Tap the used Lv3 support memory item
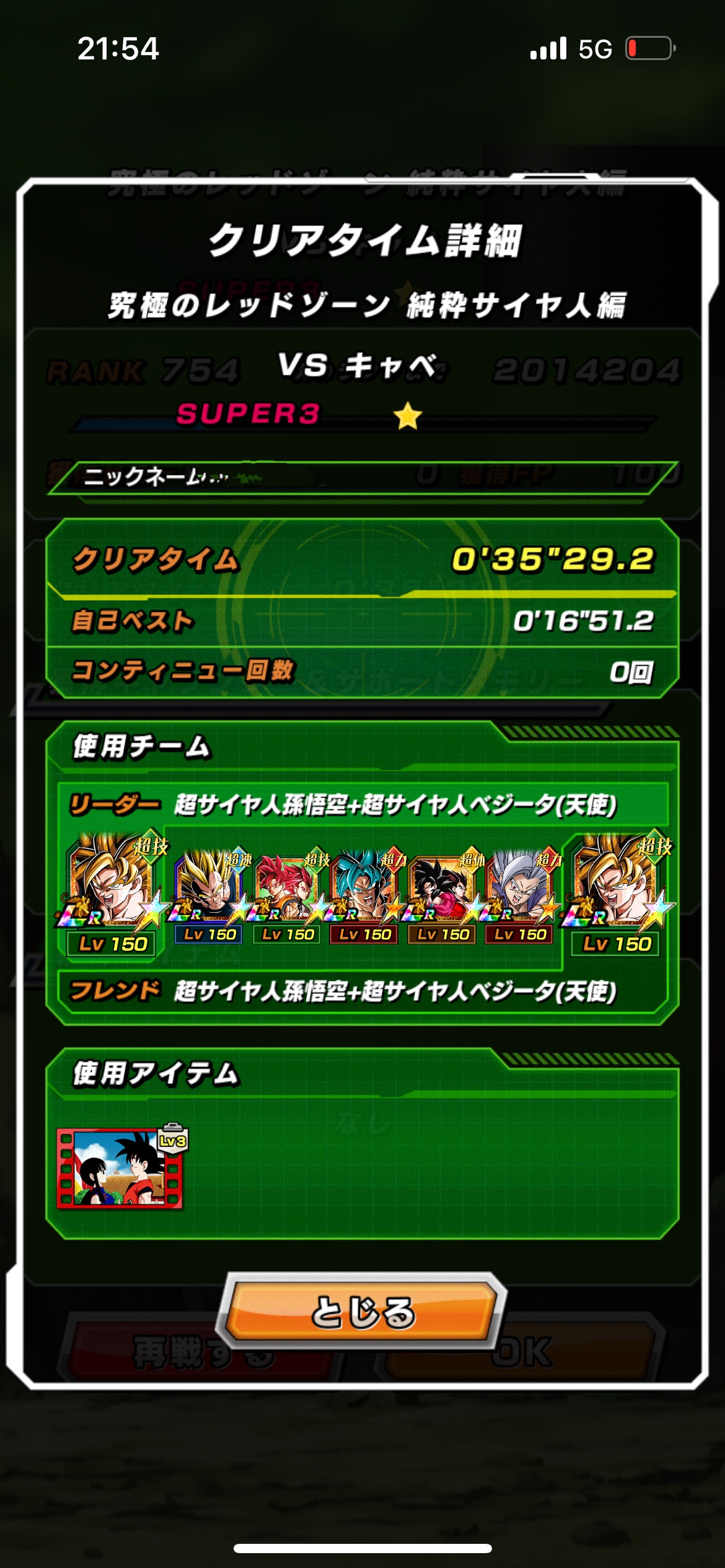 coord(120,1168)
